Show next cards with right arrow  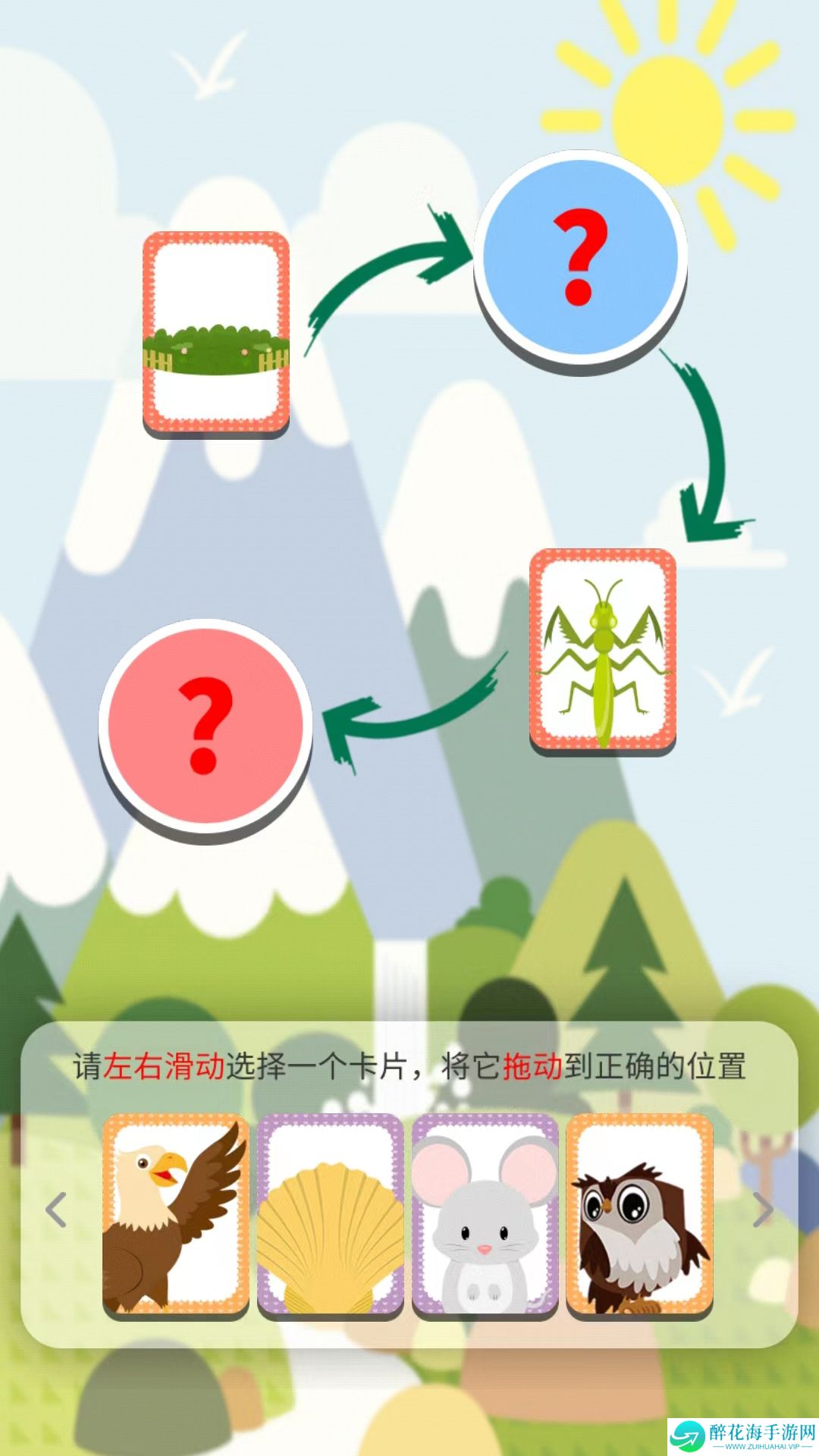(x=762, y=1210)
